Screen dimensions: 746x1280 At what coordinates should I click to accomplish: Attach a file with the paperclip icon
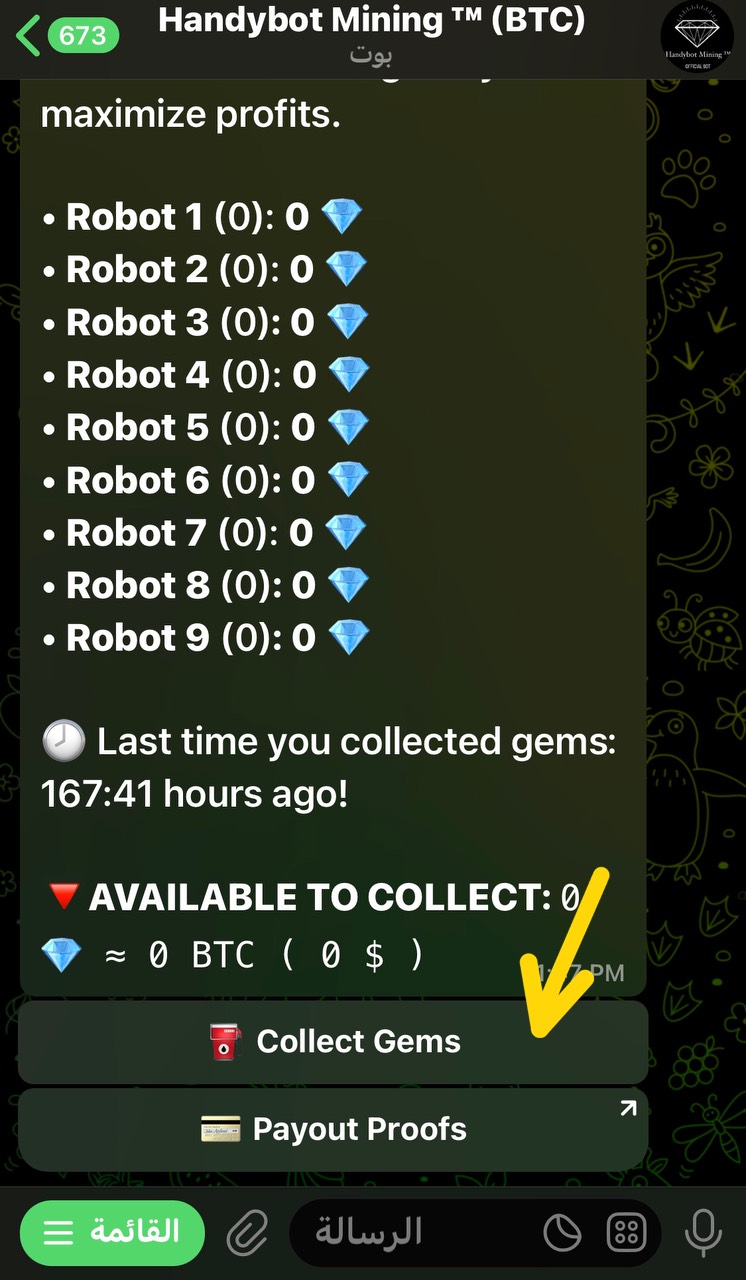click(x=246, y=1233)
